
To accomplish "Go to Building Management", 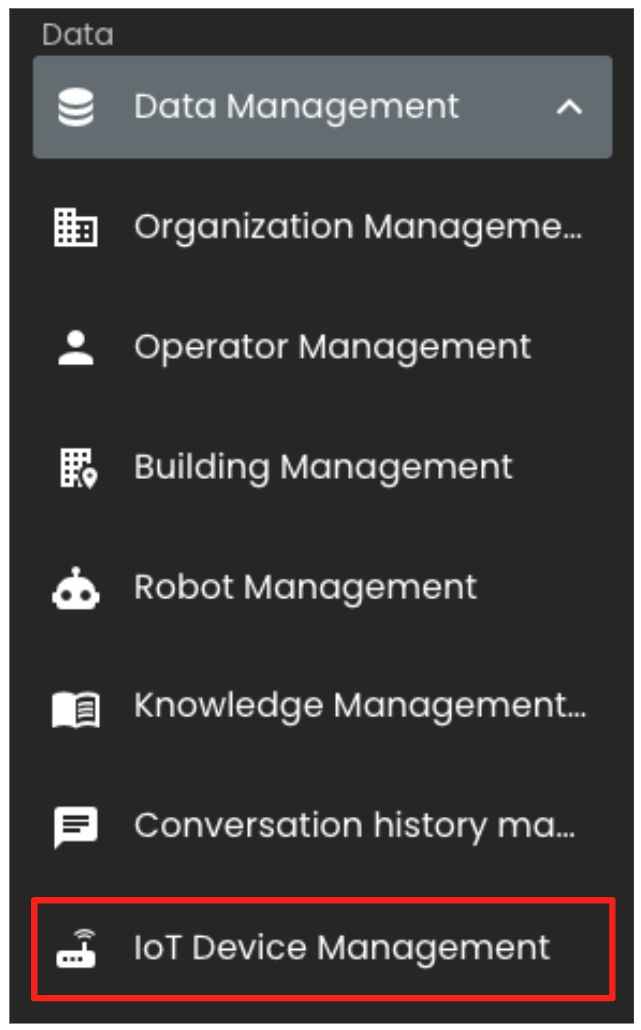I will [323, 467].
